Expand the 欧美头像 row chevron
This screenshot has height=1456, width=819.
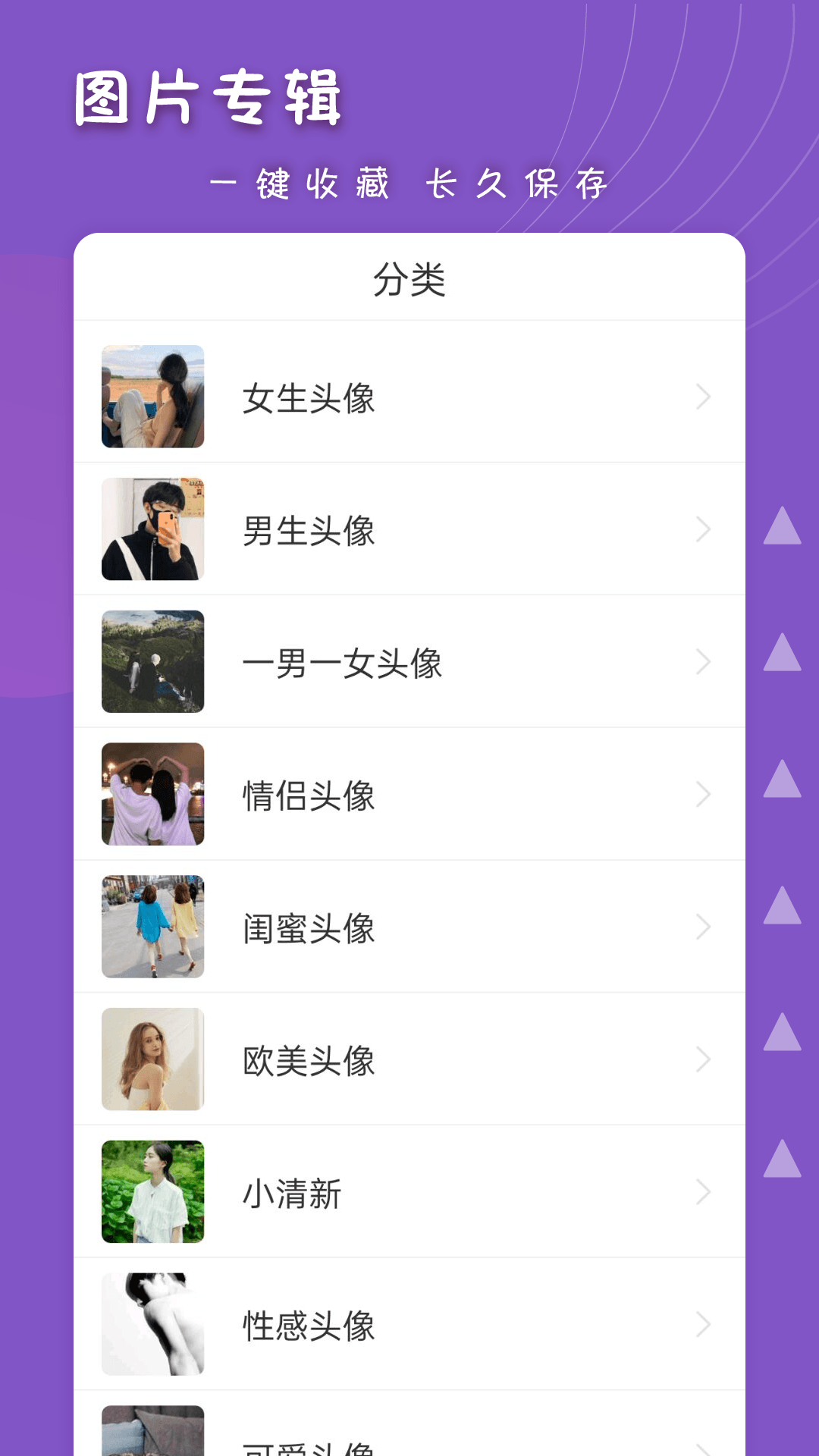(x=704, y=1059)
